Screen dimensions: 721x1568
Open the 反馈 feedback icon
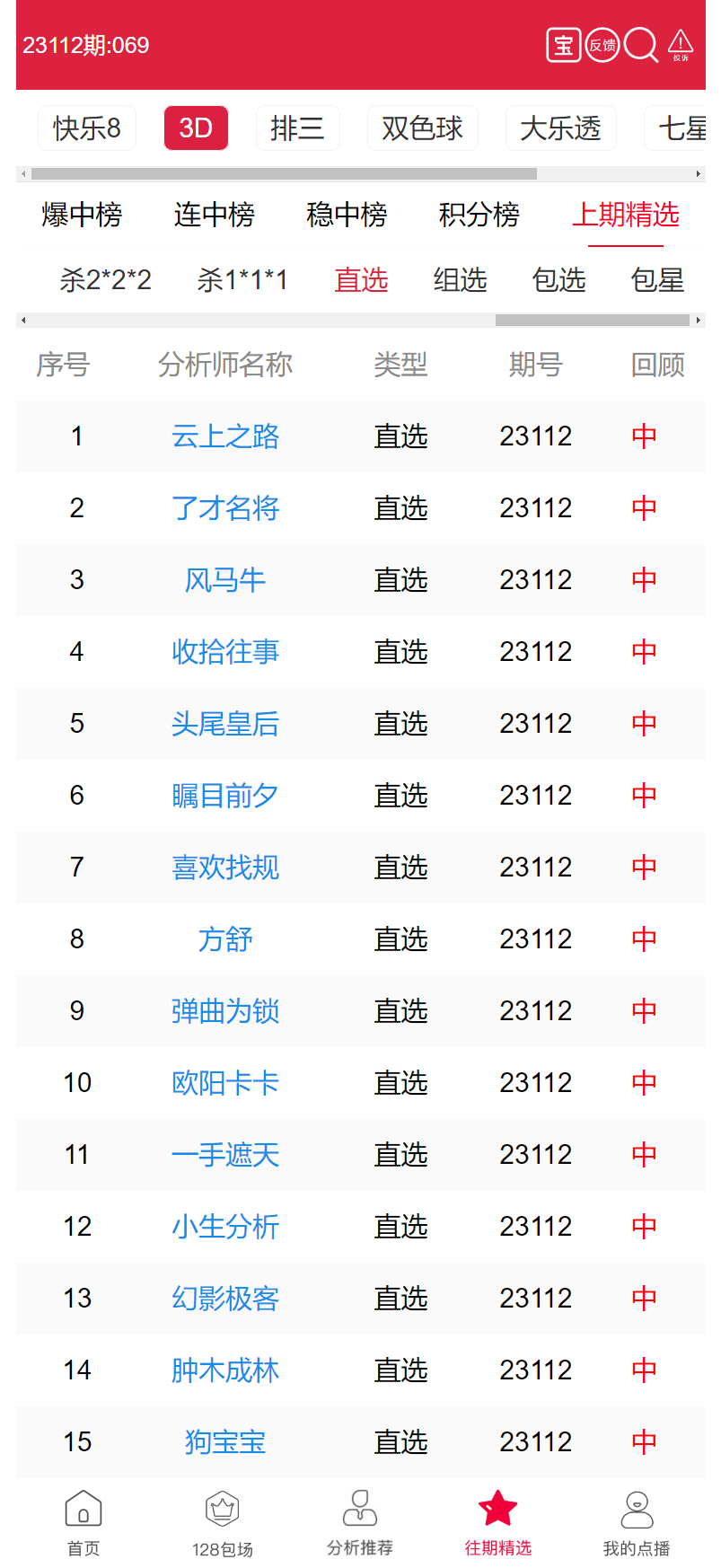tap(602, 45)
